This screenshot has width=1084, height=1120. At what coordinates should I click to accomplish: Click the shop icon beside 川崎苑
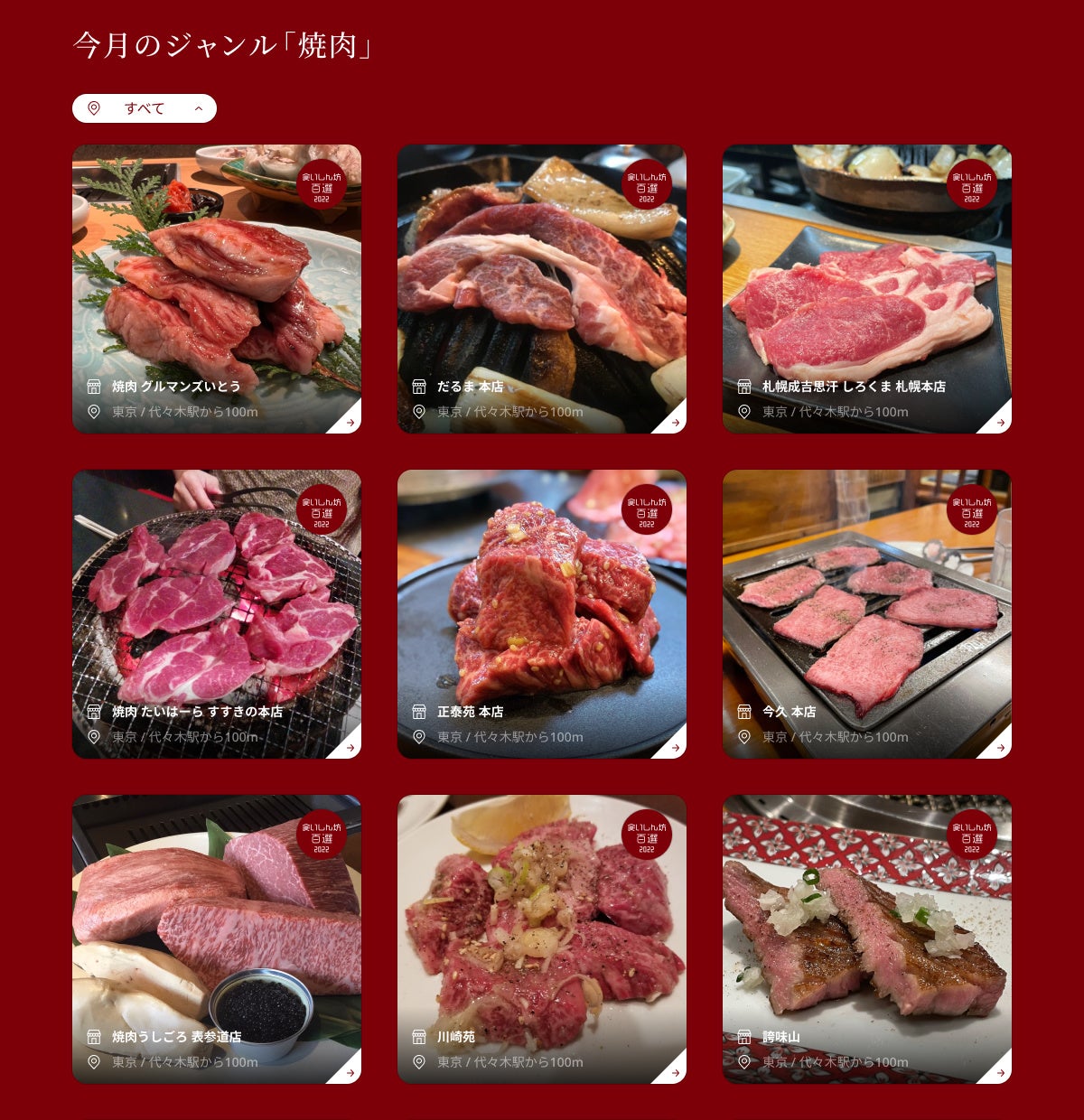[x=419, y=1039]
